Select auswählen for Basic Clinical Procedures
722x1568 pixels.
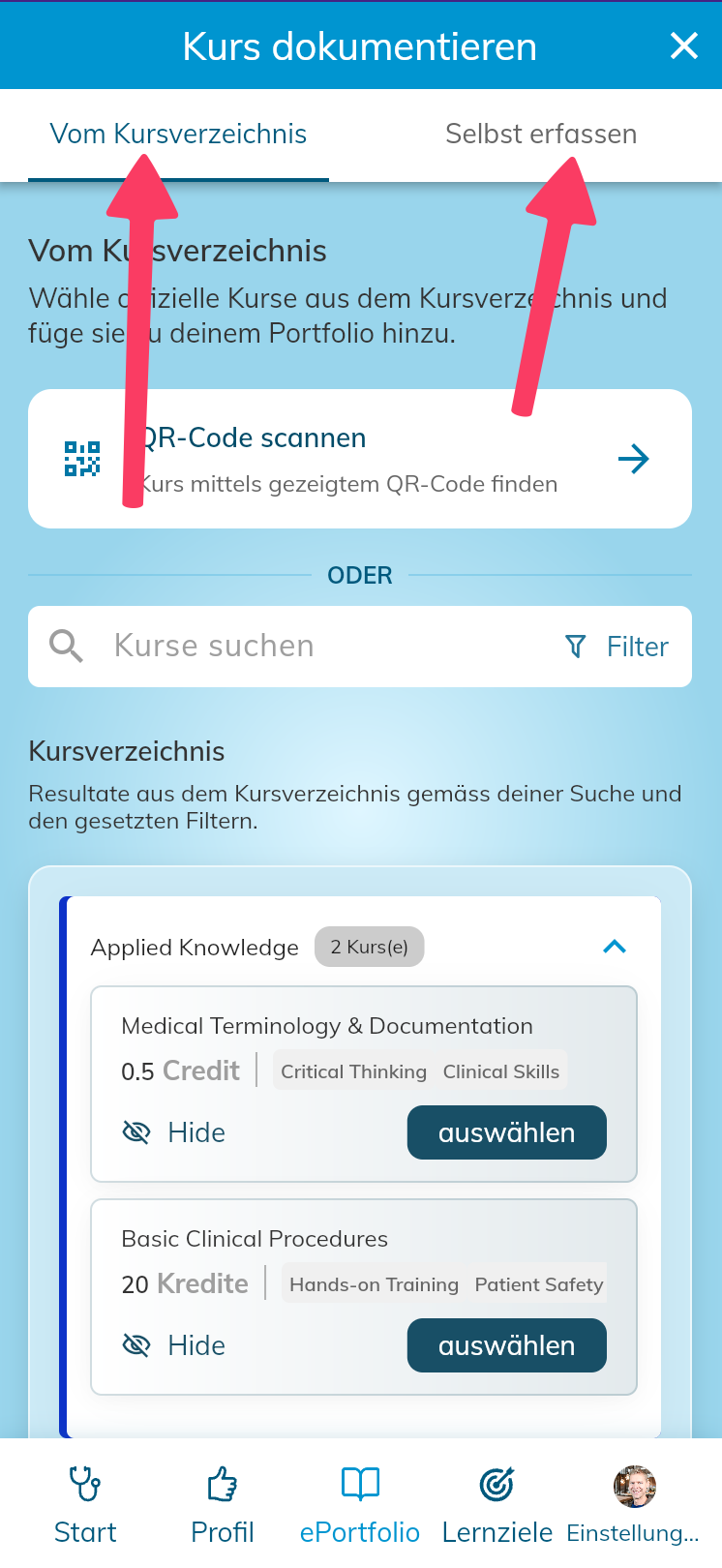(x=506, y=1345)
